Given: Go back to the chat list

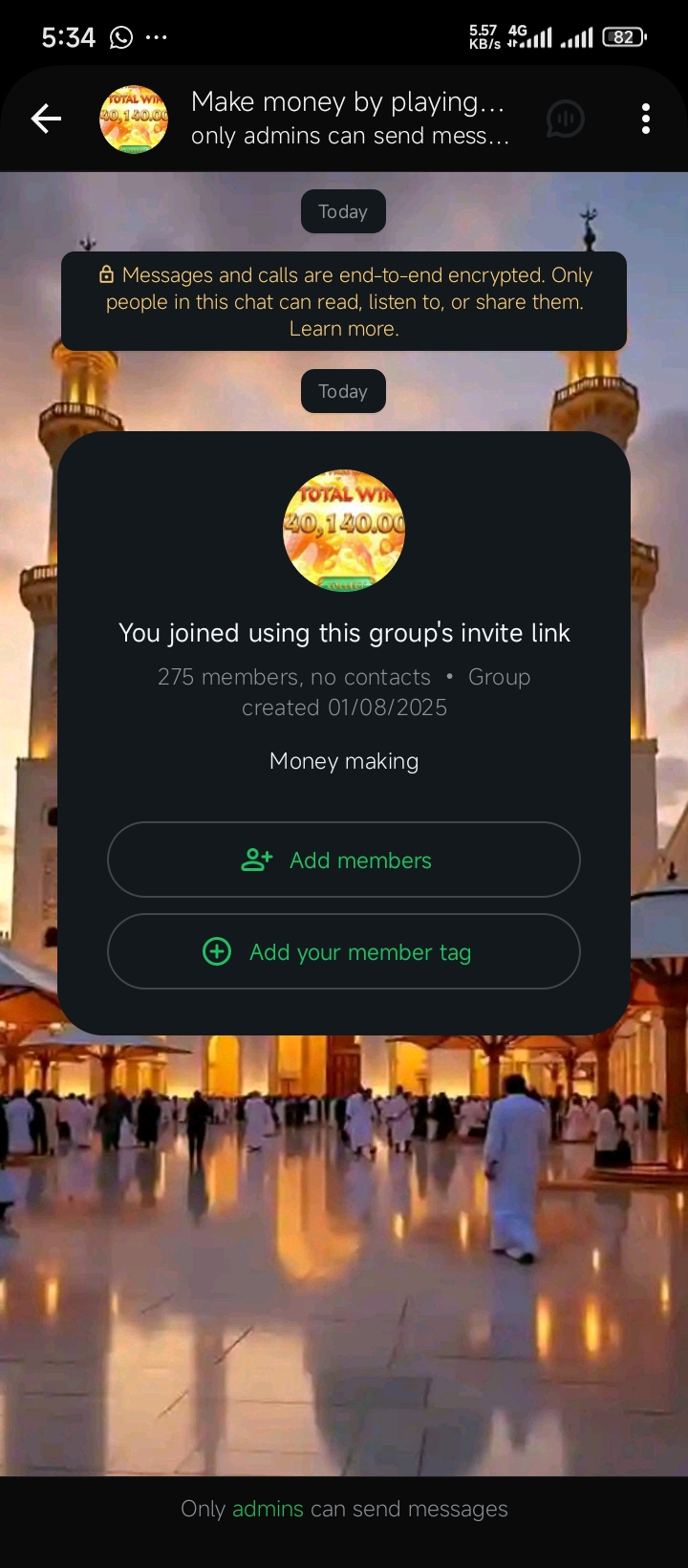Looking at the screenshot, I should 46,119.
